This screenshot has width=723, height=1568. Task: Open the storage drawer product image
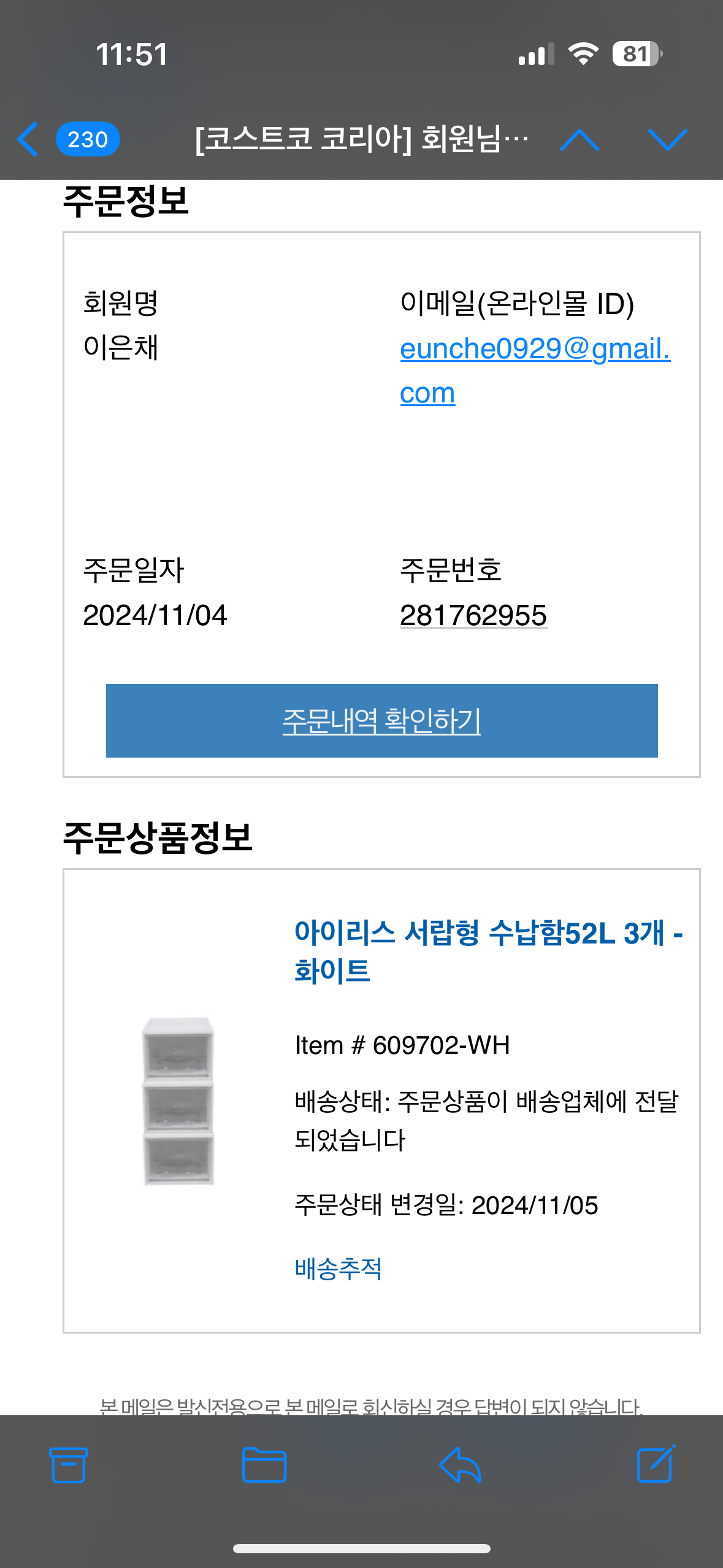point(178,1101)
